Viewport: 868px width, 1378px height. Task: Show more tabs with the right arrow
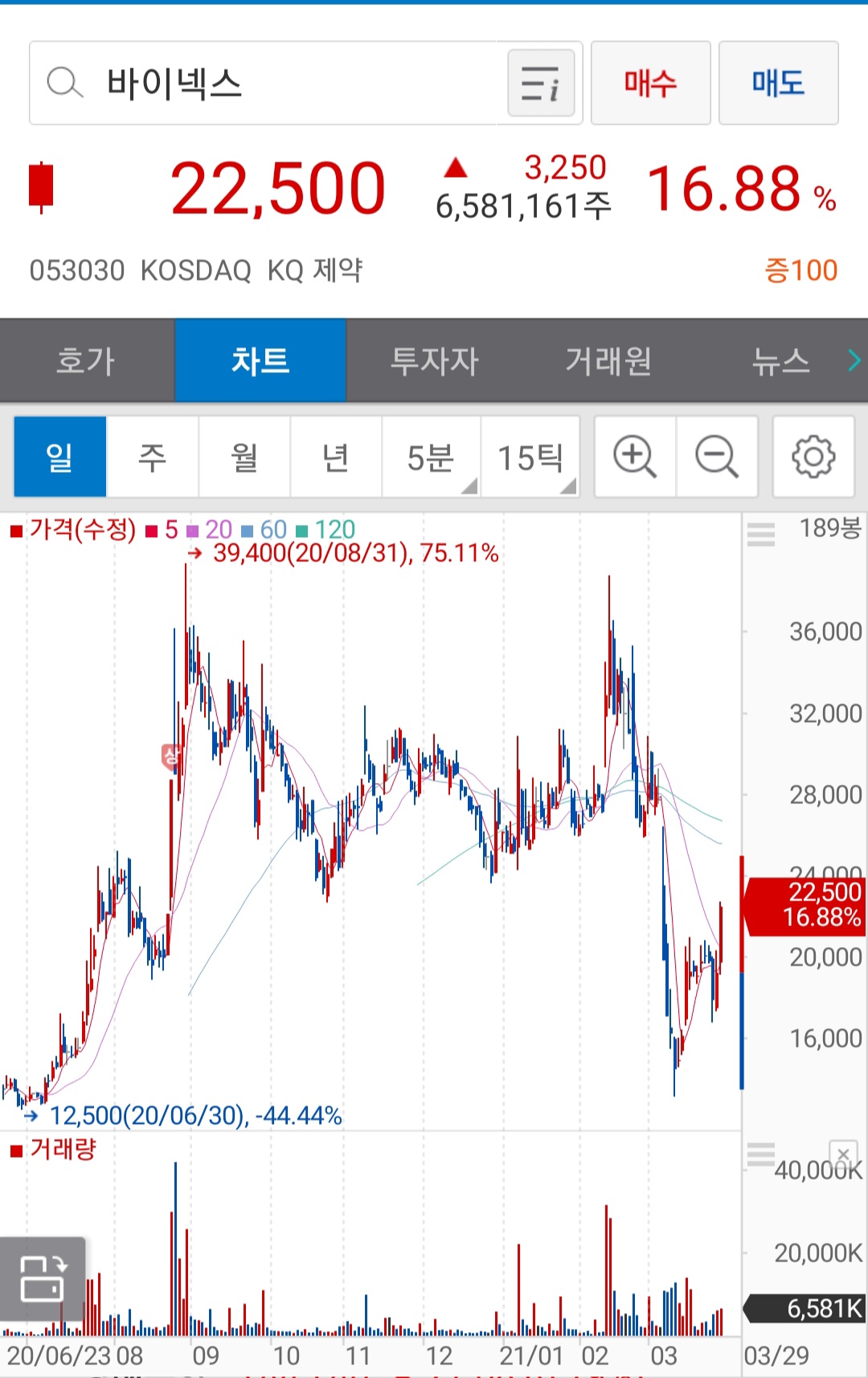coord(854,360)
